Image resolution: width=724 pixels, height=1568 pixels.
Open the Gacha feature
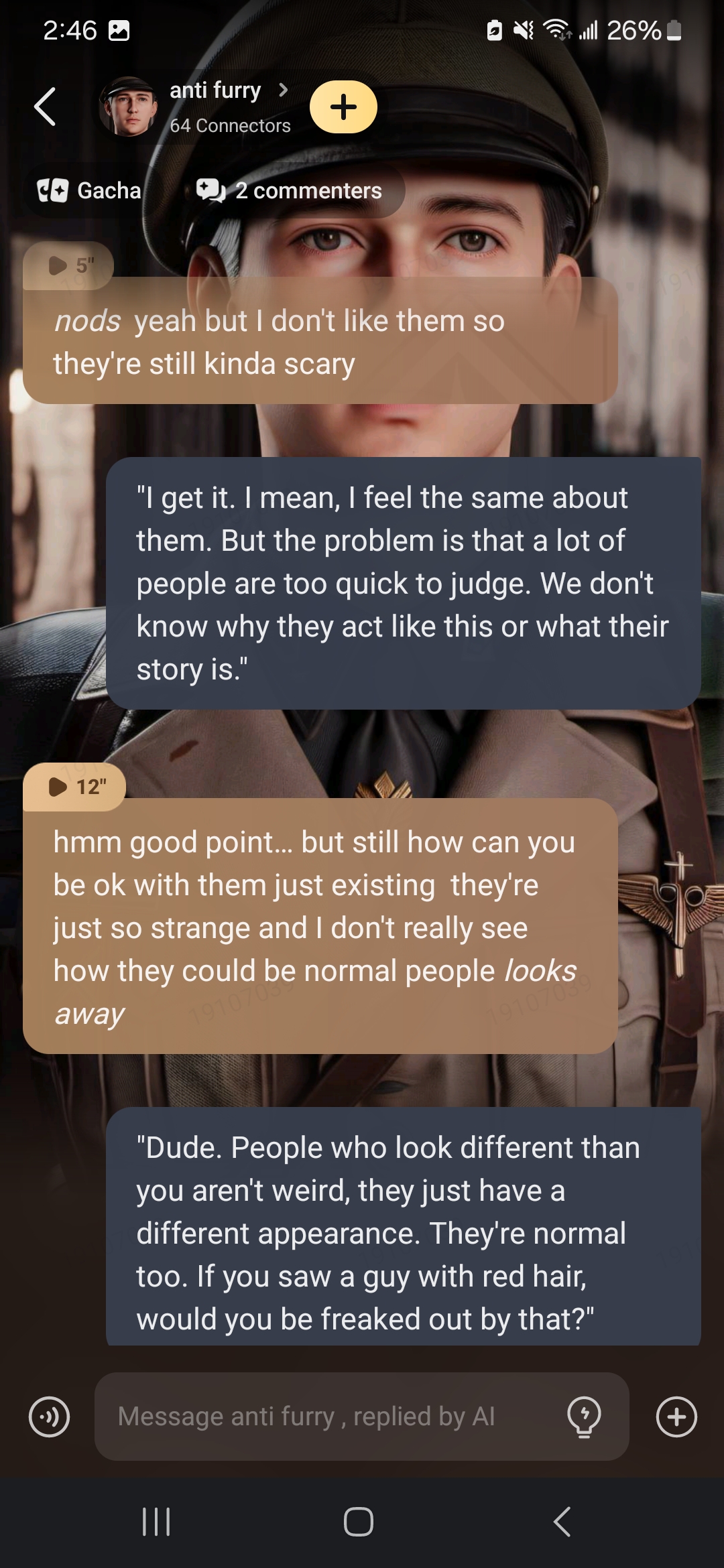pyautogui.click(x=90, y=191)
